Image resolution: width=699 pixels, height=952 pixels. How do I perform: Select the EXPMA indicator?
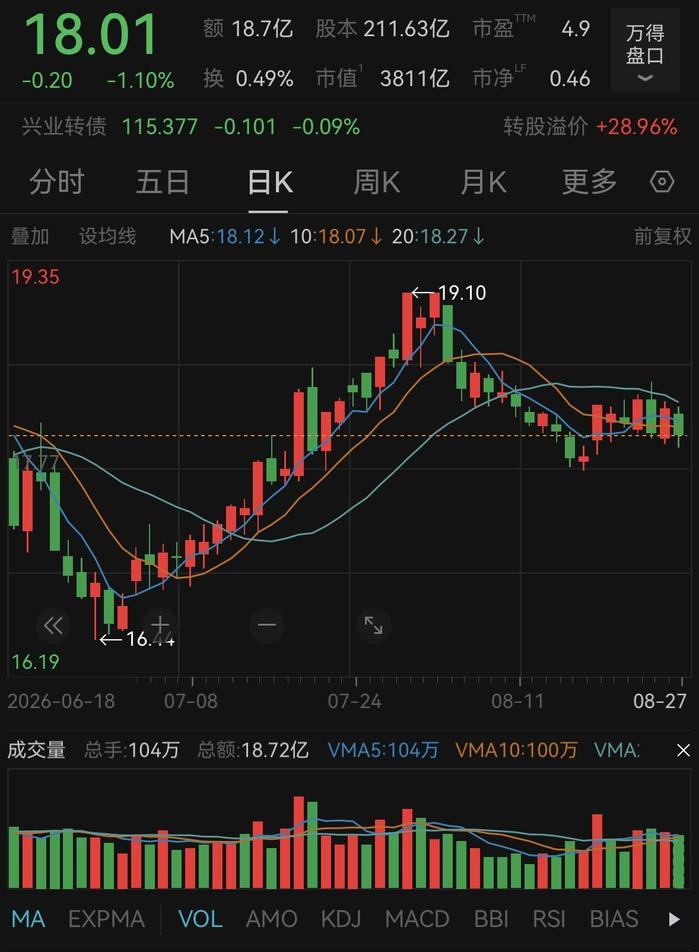(x=106, y=919)
